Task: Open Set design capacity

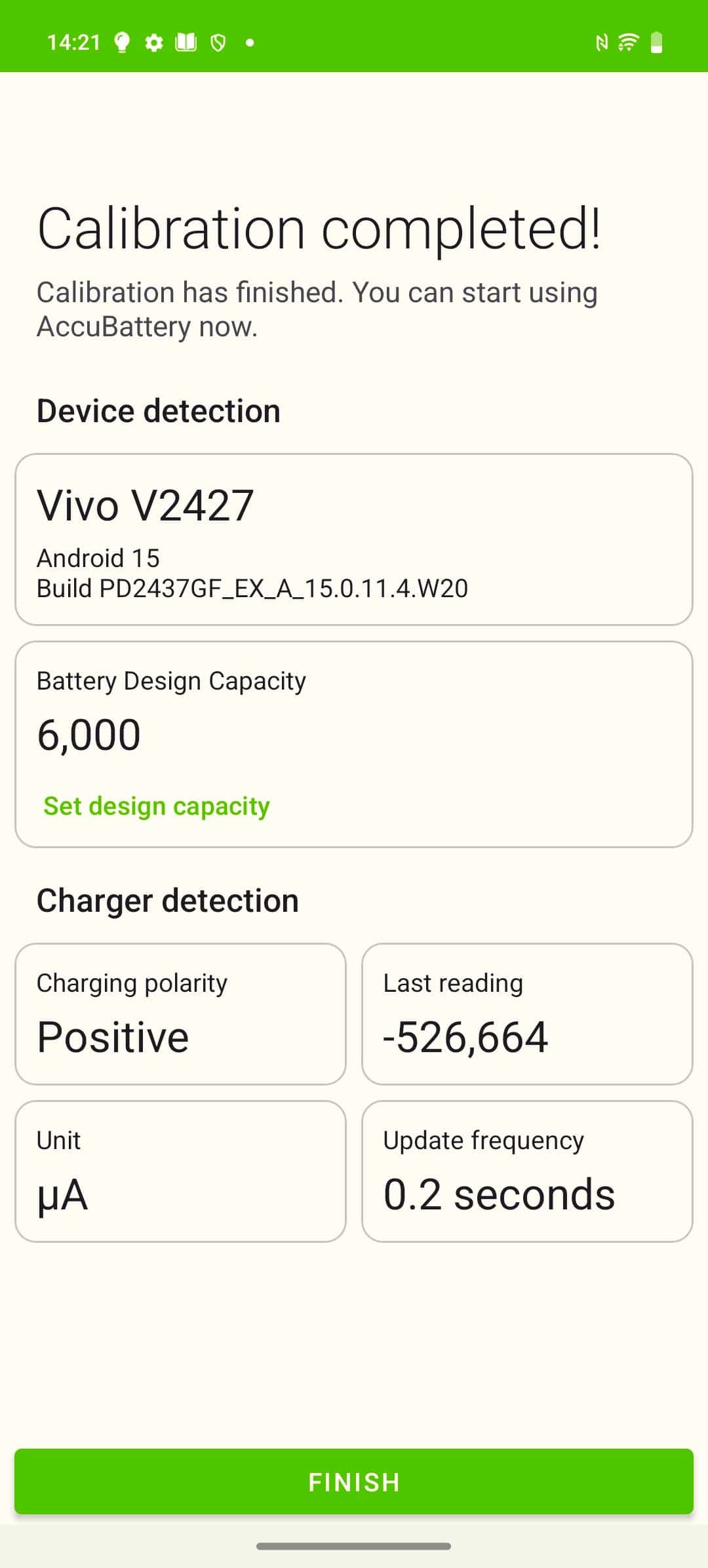Action: (x=156, y=806)
